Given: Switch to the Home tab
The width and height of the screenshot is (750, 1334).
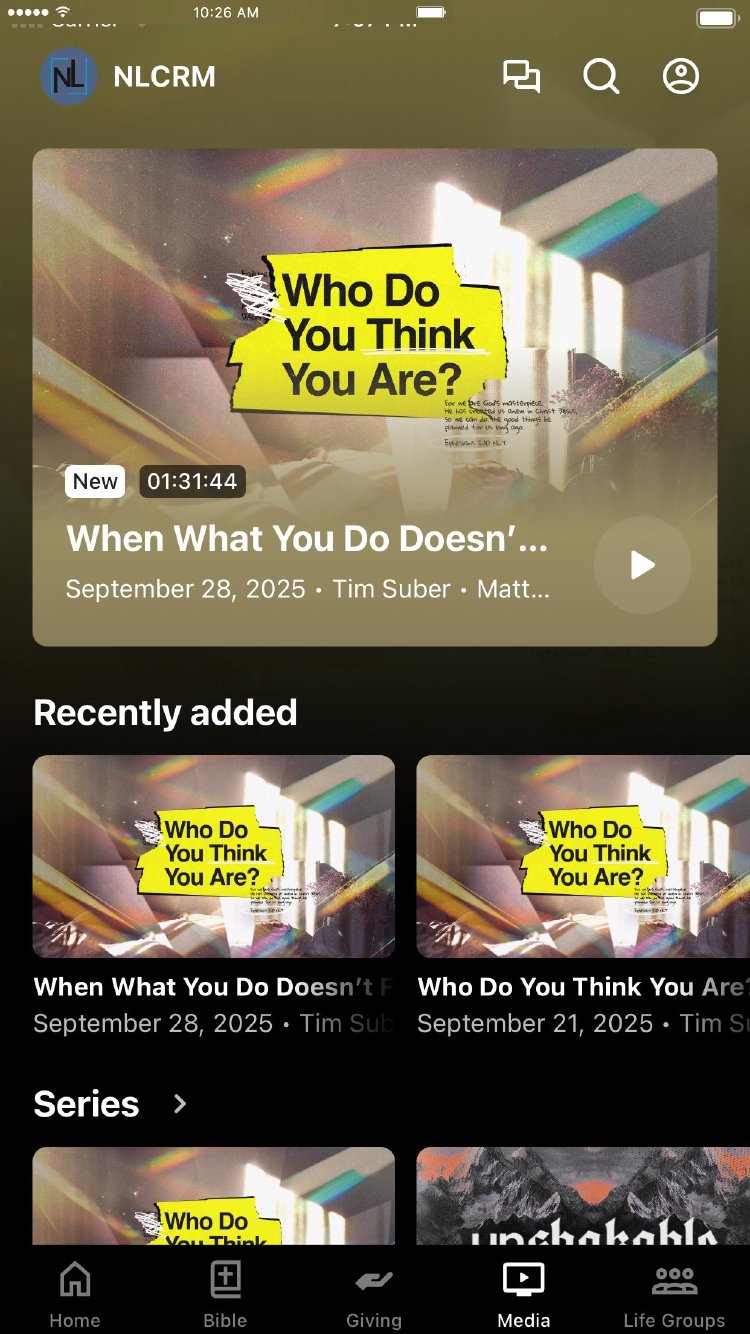Looking at the screenshot, I should tap(75, 1294).
